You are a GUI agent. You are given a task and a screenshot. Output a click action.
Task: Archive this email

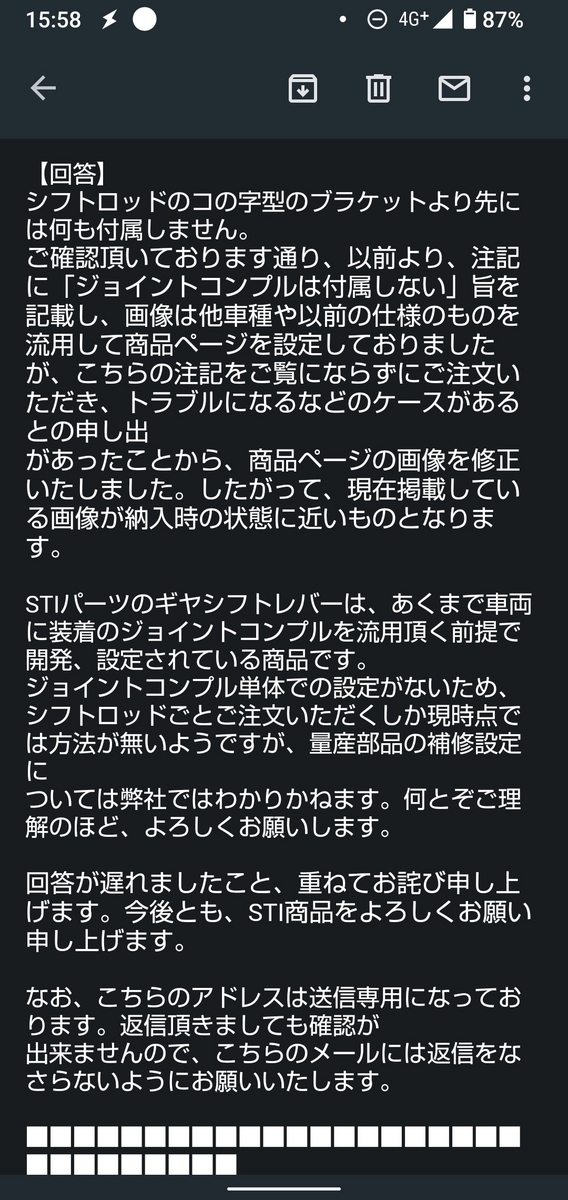[302, 89]
